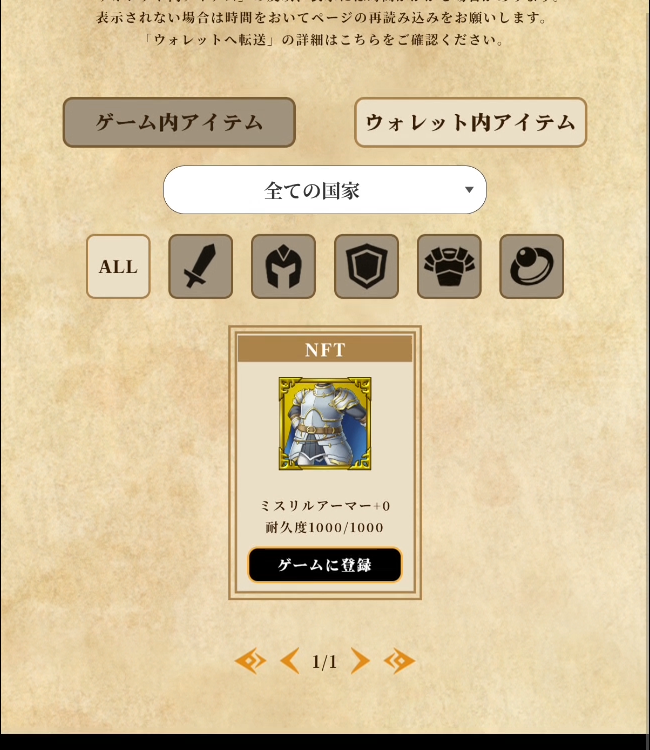Viewport: 650px width, 750px height.
Task: Switch to ゲーム内アイテム tab
Action: (179, 123)
